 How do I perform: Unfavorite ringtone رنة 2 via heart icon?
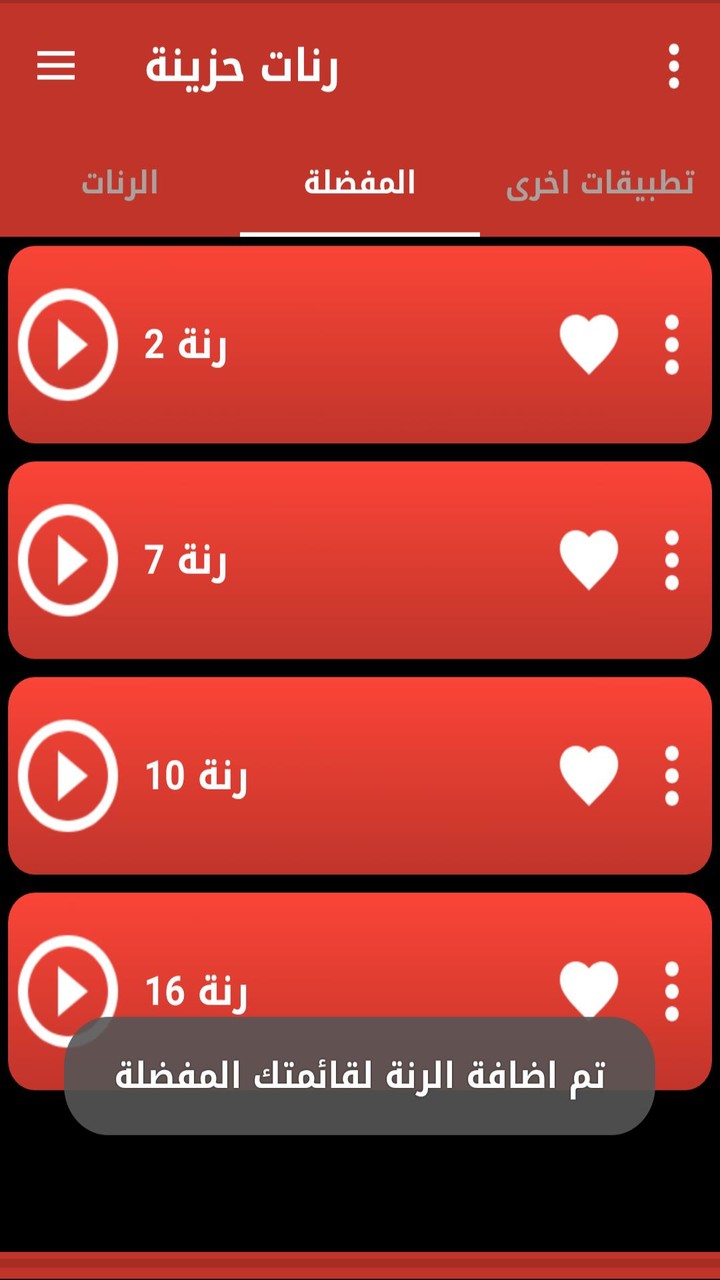tap(588, 343)
